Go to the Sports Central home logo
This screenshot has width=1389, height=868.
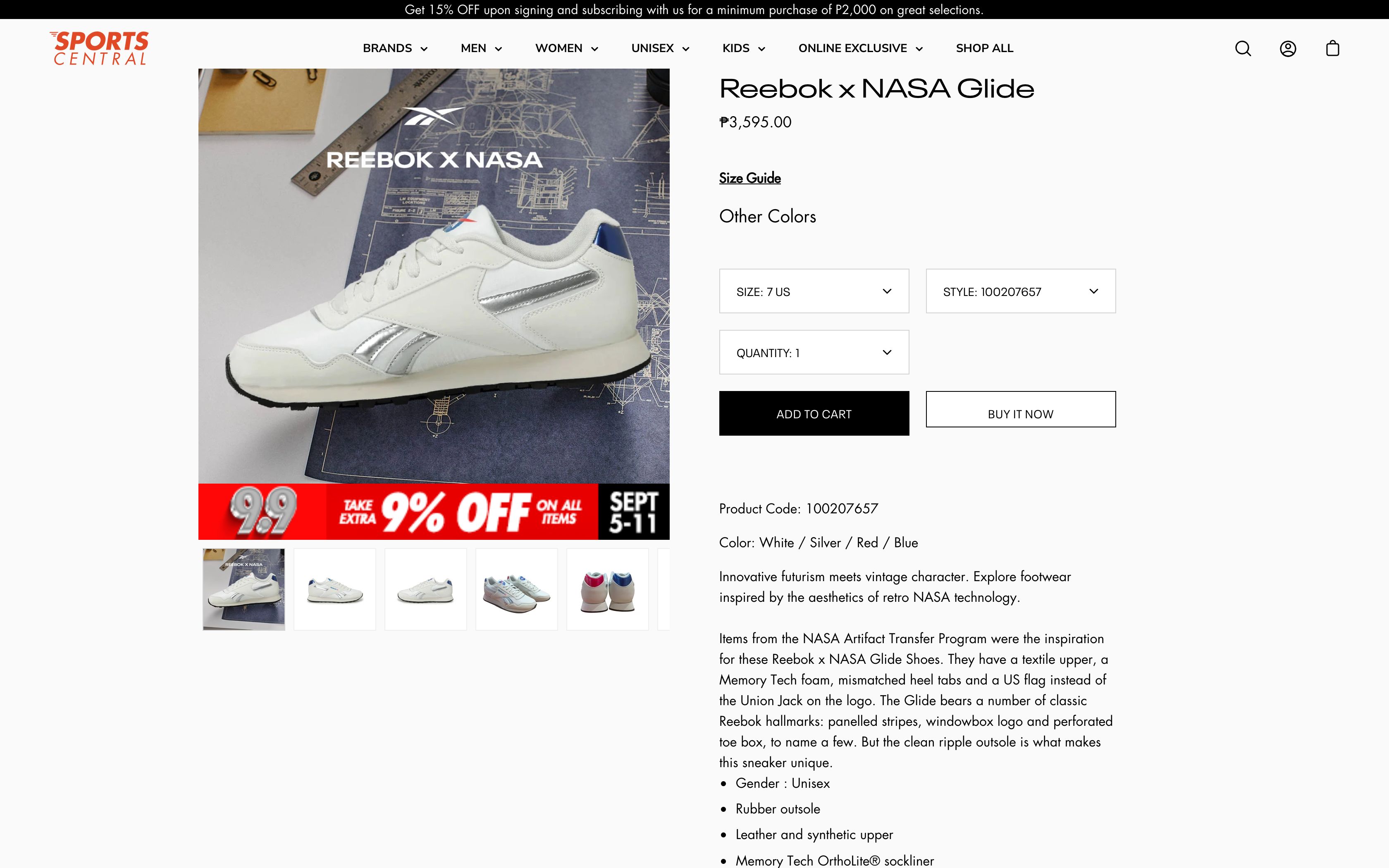coord(100,48)
